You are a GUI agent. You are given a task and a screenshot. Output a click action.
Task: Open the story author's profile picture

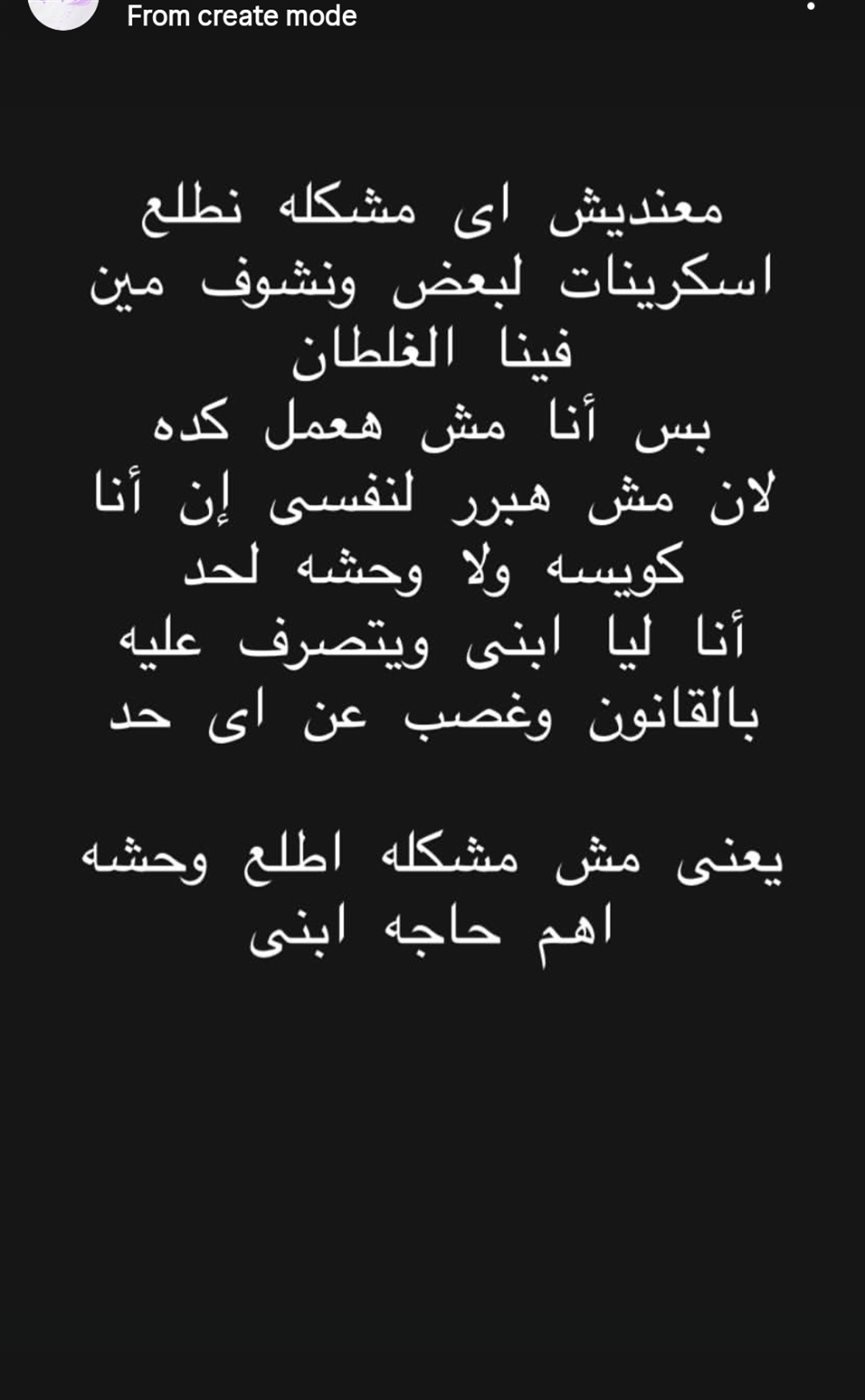coord(63,10)
